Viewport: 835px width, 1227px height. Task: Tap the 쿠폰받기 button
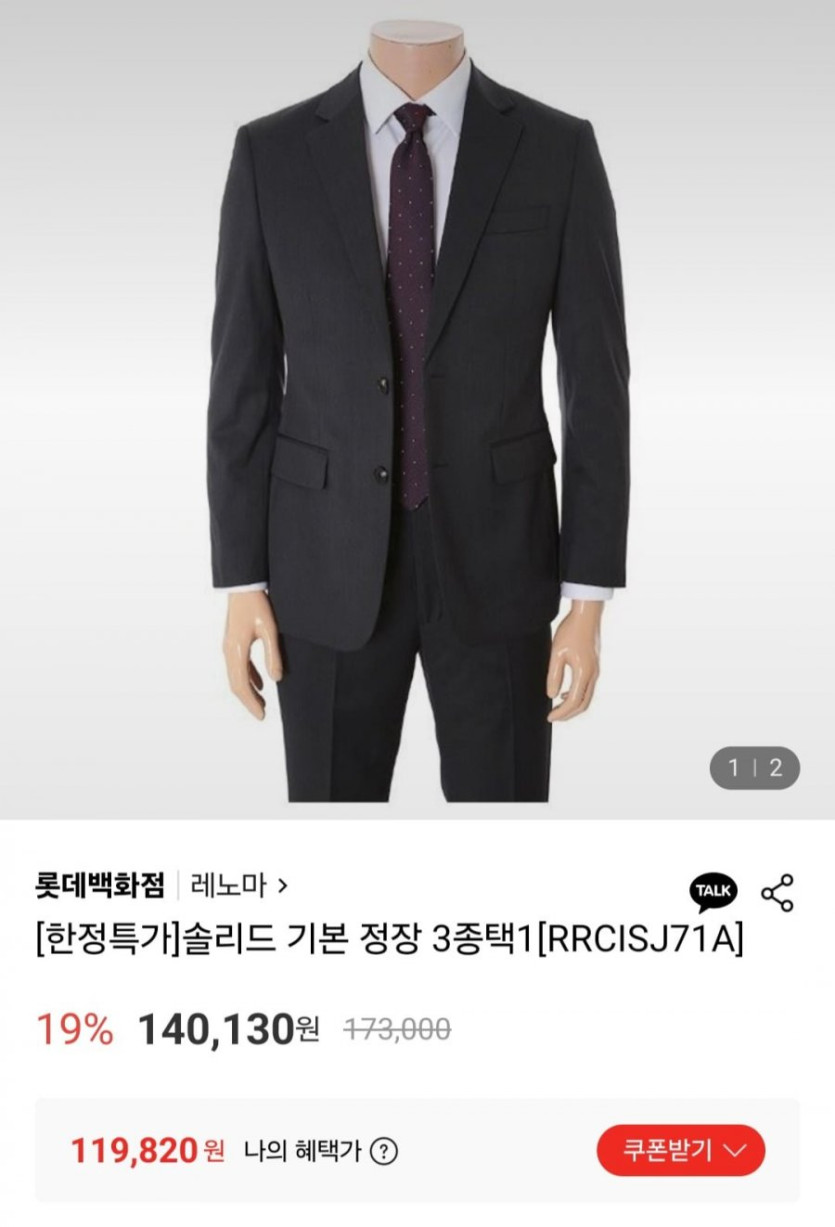click(x=681, y=1150)
